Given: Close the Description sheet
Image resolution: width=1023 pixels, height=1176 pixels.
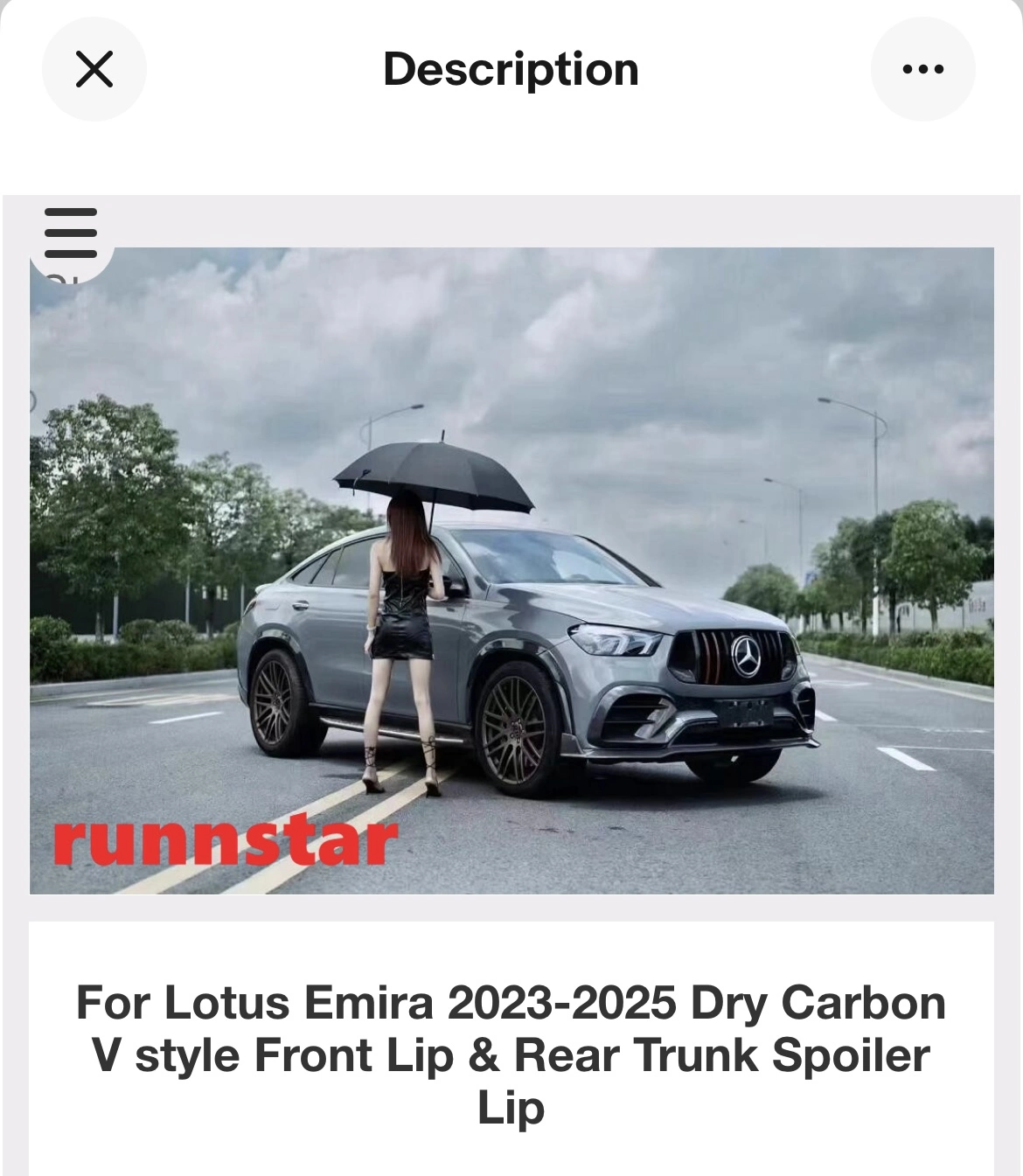Looking at the screenshot, I should click(94, 69).
